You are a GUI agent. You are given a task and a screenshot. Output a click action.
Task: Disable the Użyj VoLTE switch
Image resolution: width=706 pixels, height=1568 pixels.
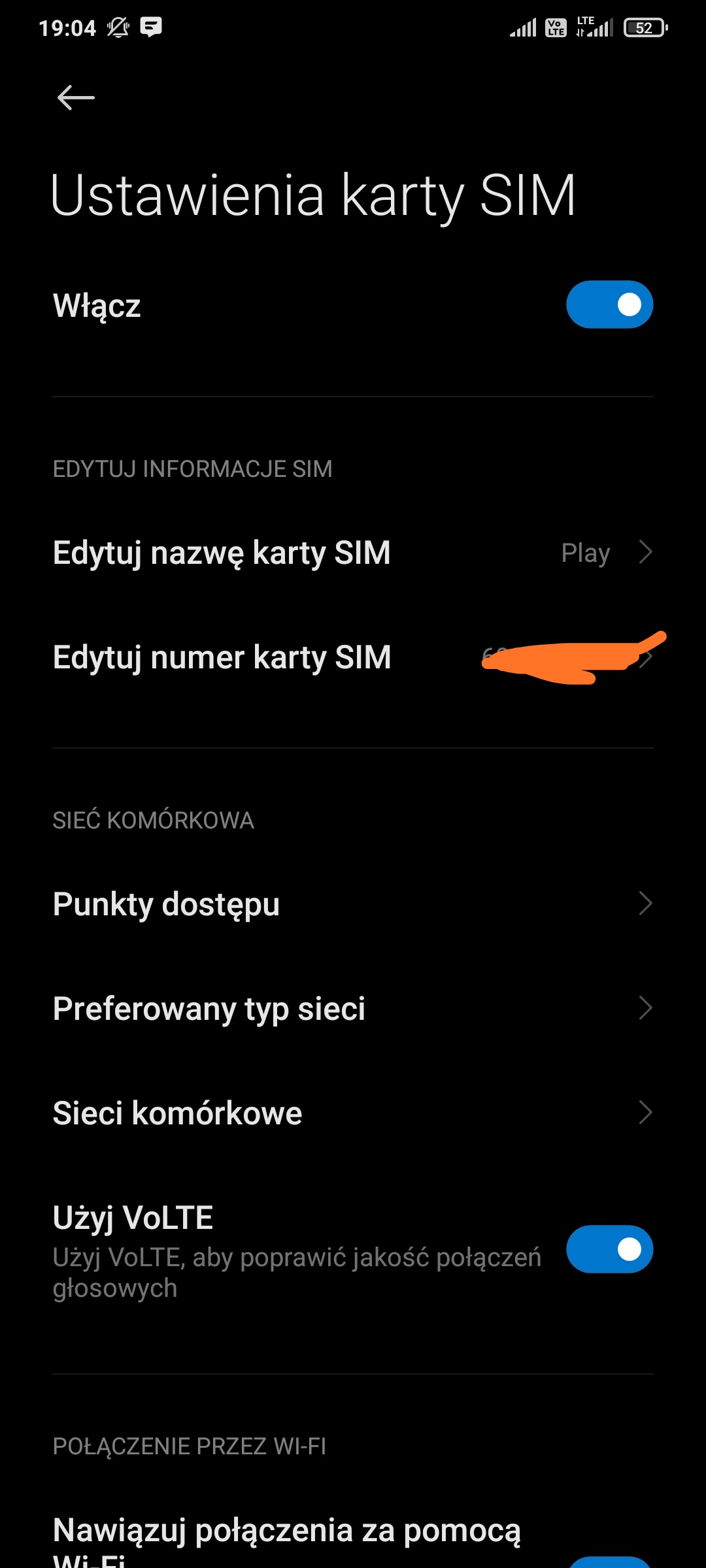[x=609, y=1249]
